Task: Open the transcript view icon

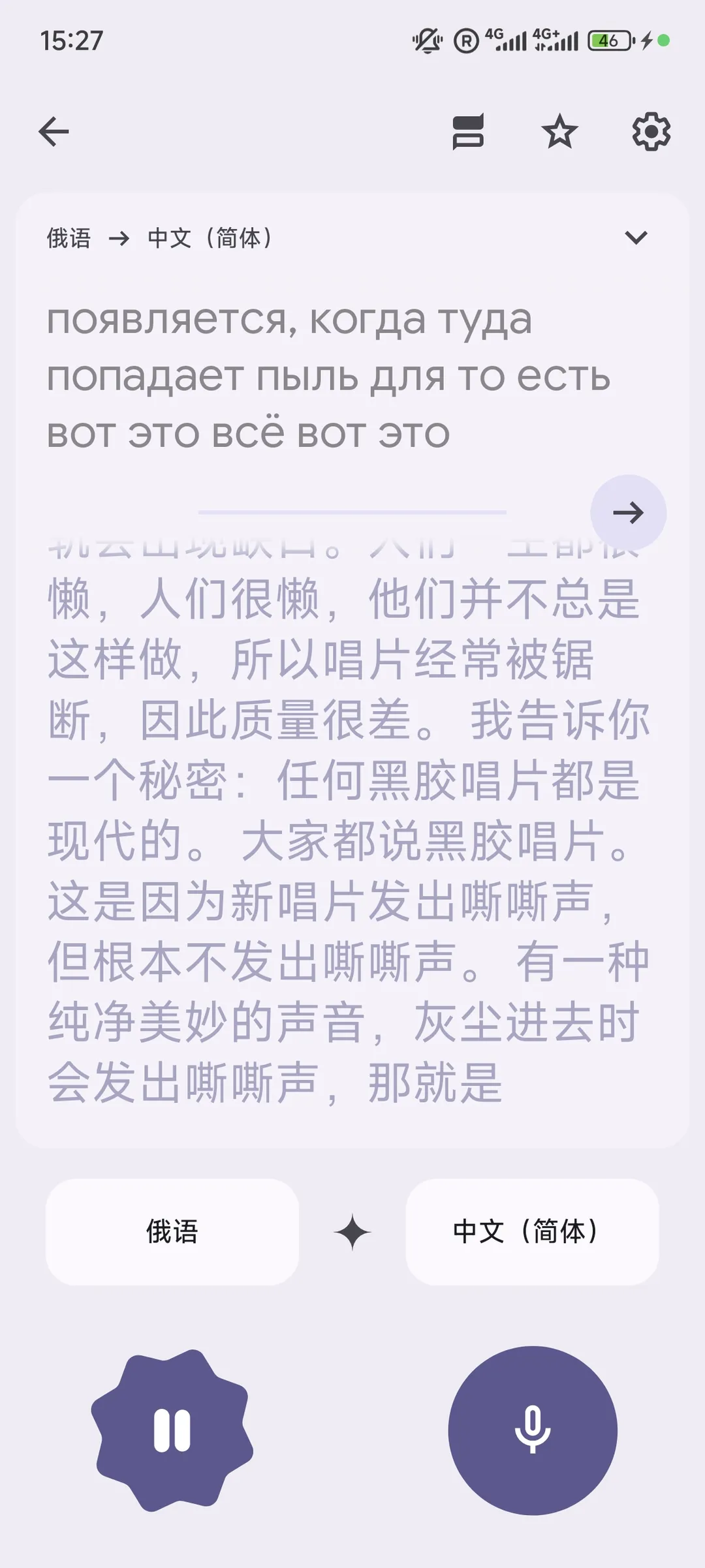Action: point(469,132)
